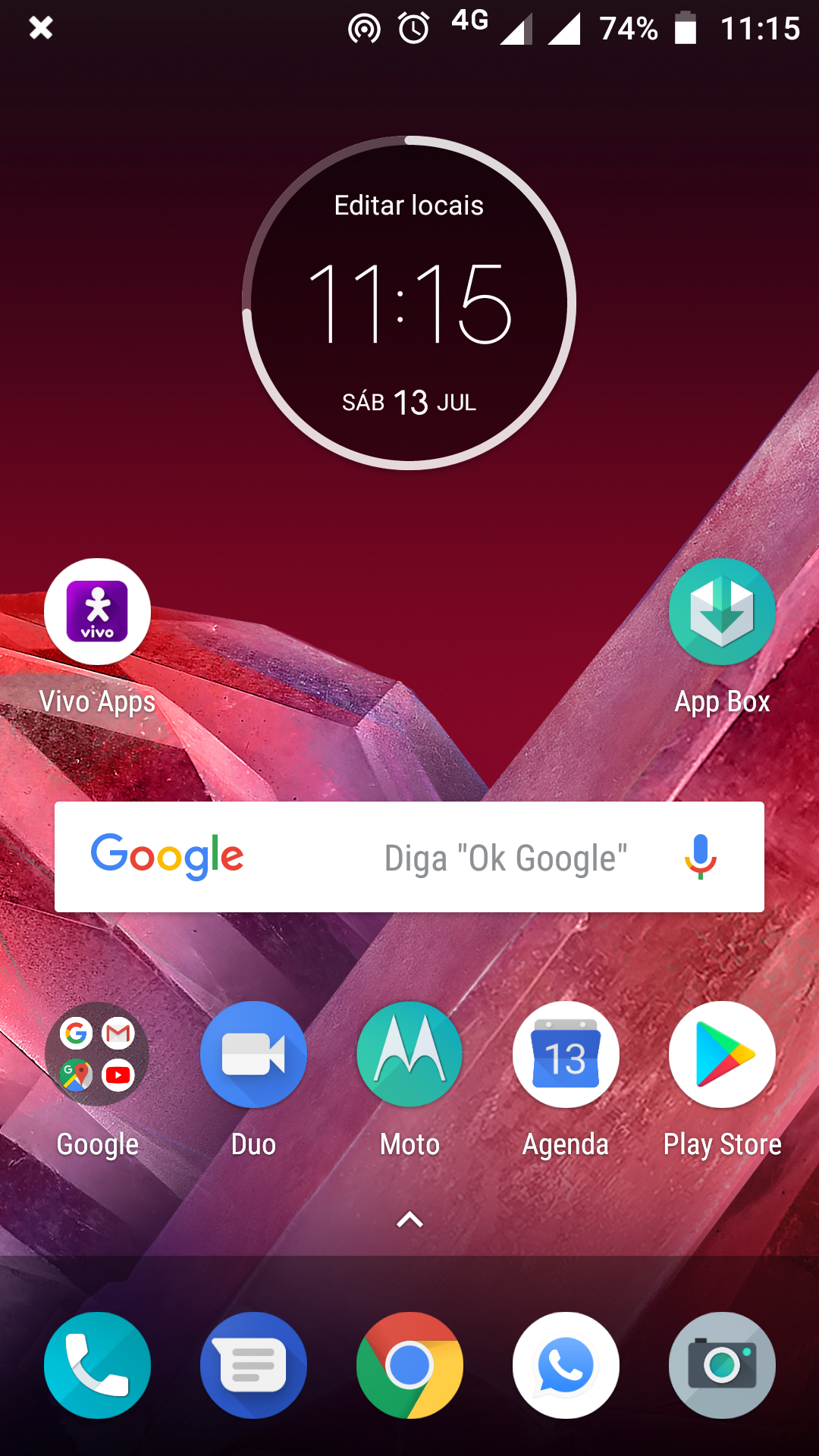
Task: Launch the Camera app
Action: [722, 1365]
